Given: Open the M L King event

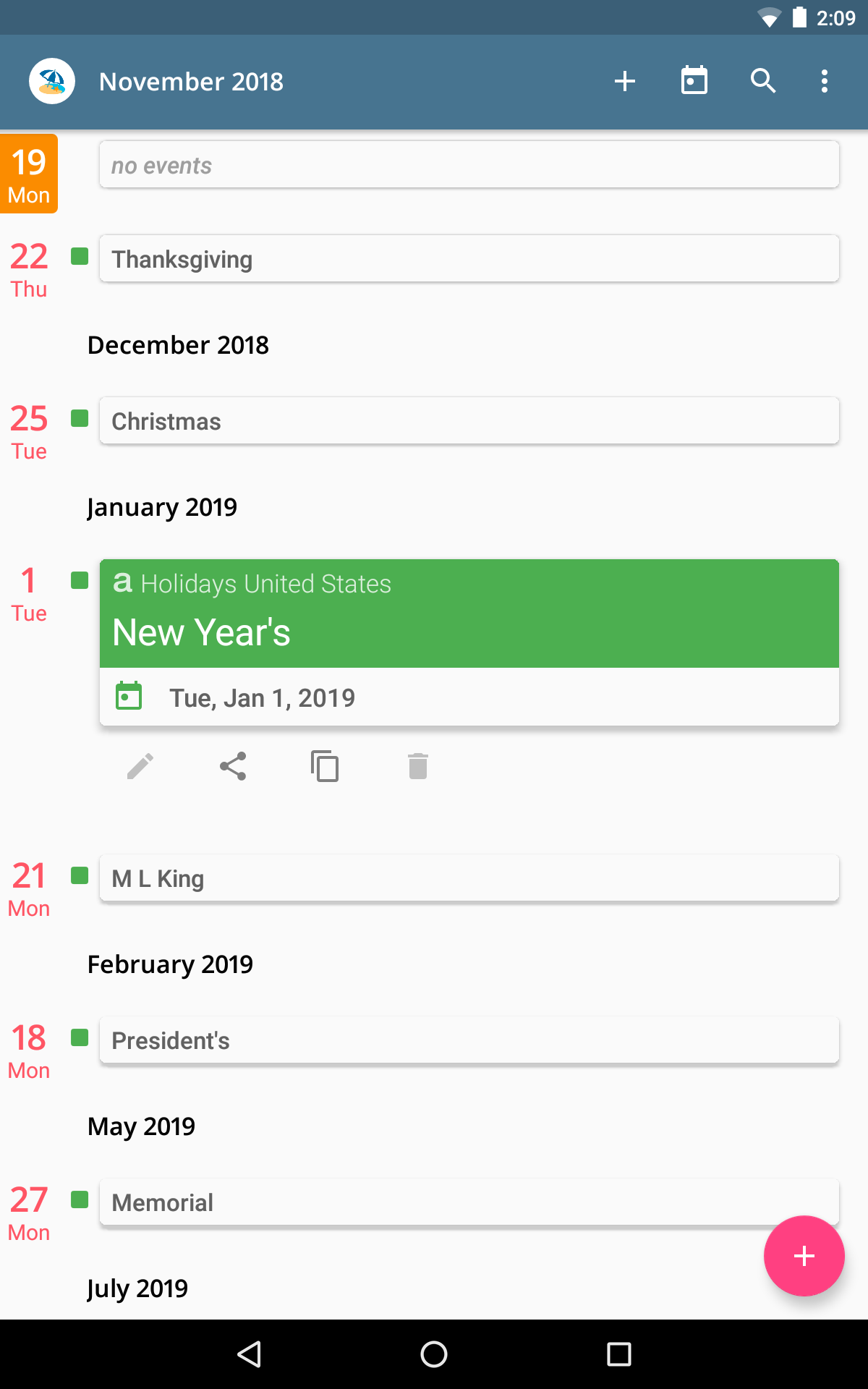Looking at the screenshot, I should click(469, 878).
